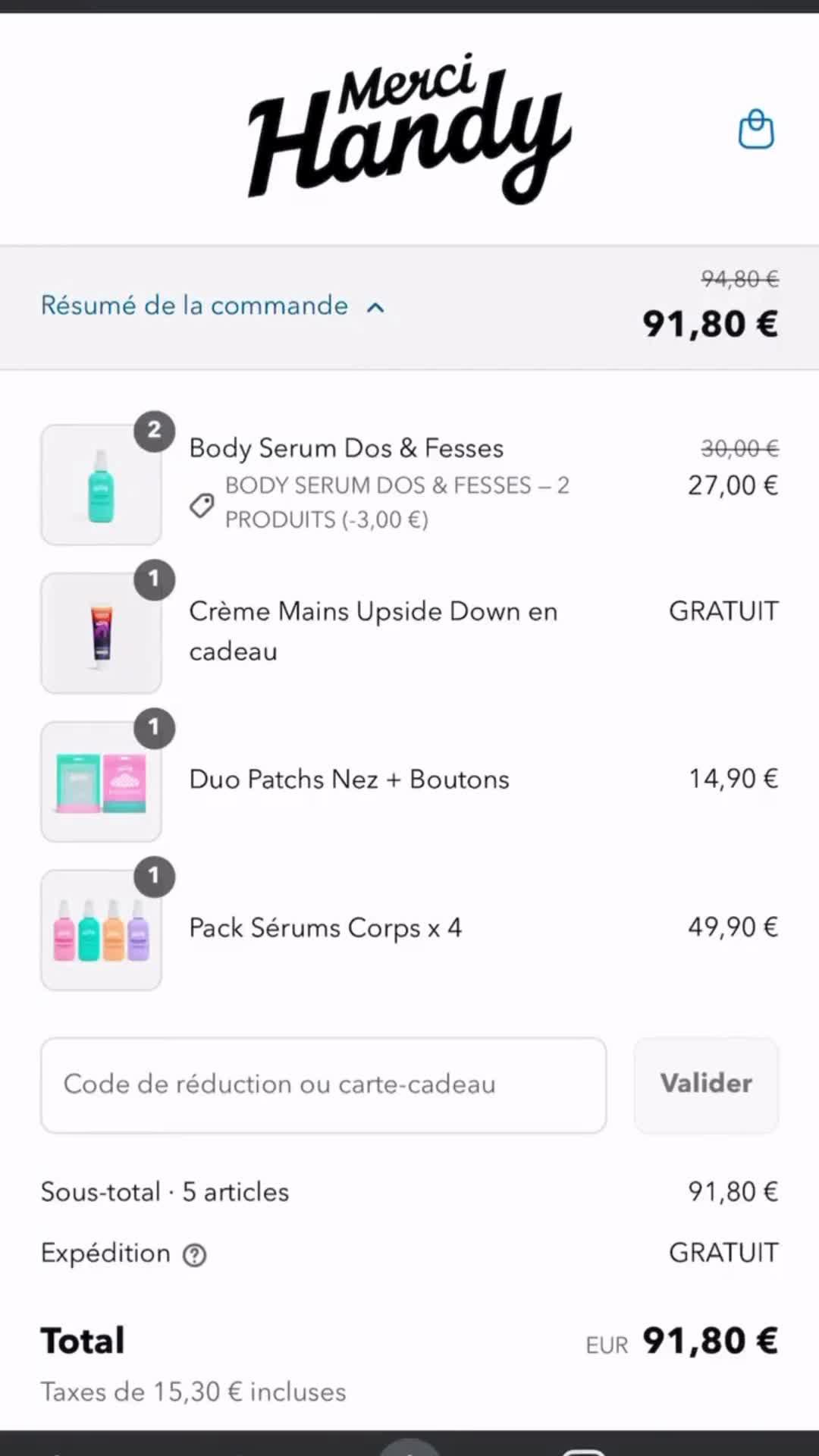Click the Crème Mains Upside Down thumbnail

pyautogui.click(x=101, y=632)
